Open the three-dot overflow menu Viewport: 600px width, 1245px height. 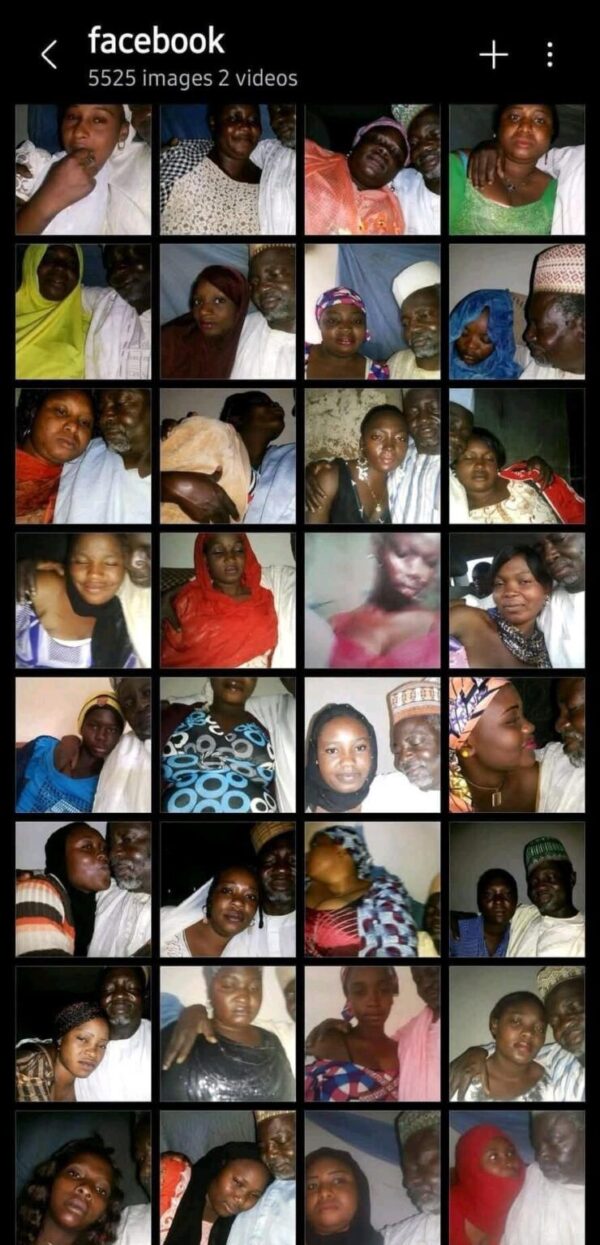coord(550,55)
